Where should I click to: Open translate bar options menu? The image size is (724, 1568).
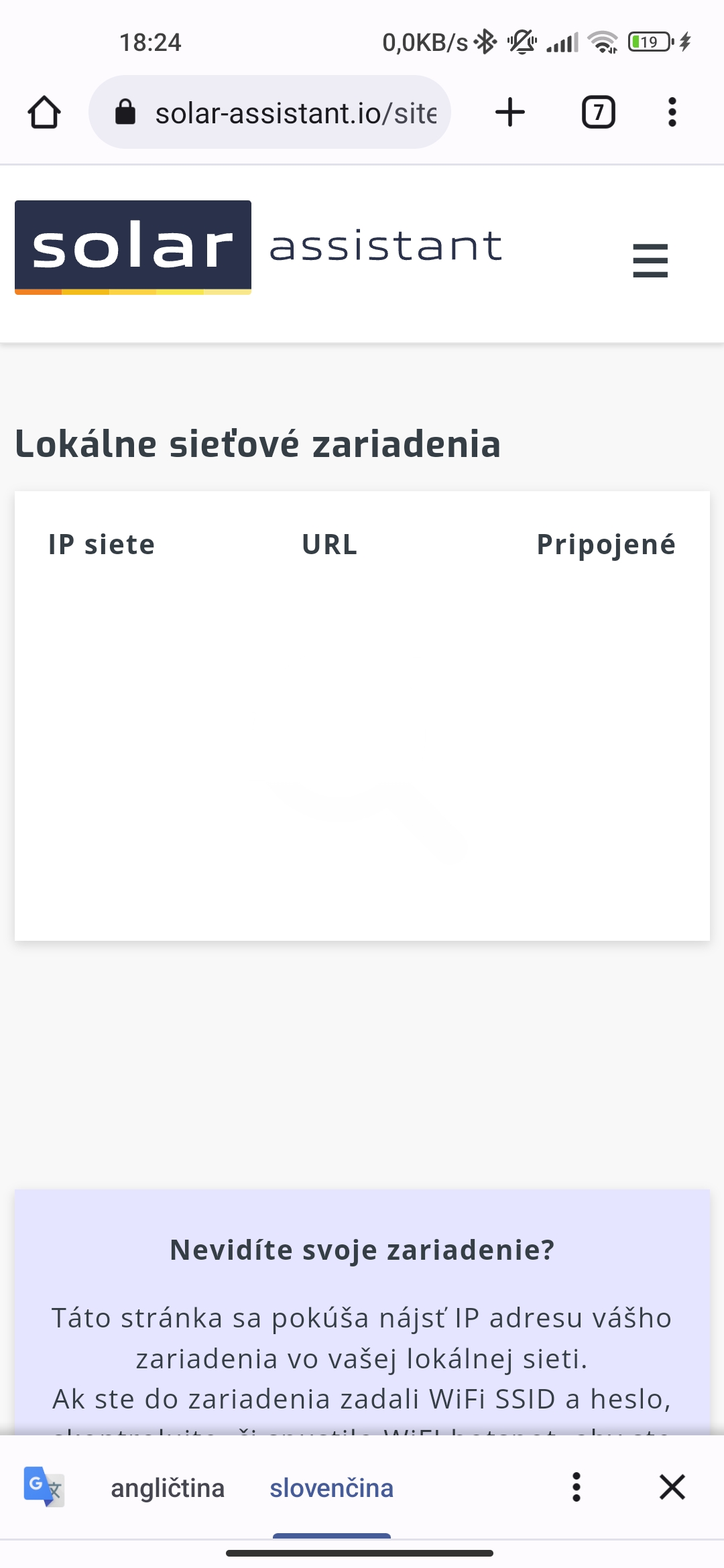(576, 1488)
